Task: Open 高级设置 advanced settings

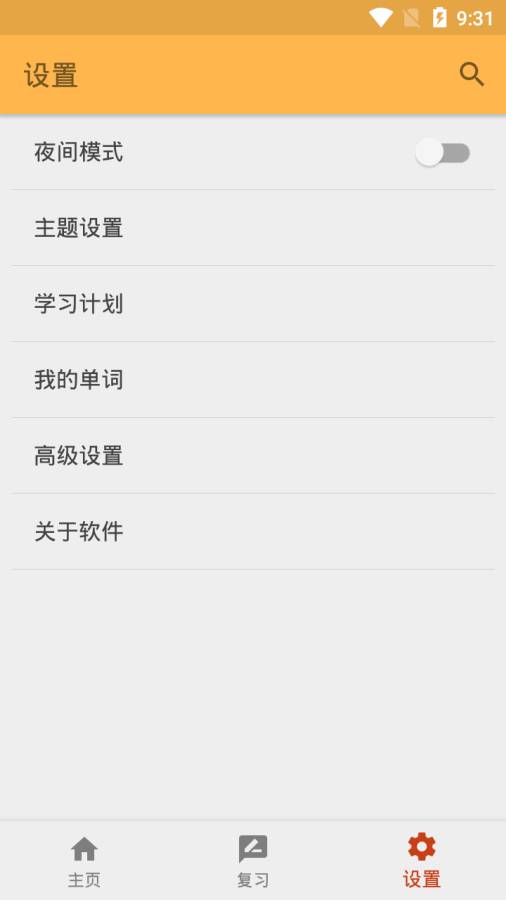Action: pos(253,456)
